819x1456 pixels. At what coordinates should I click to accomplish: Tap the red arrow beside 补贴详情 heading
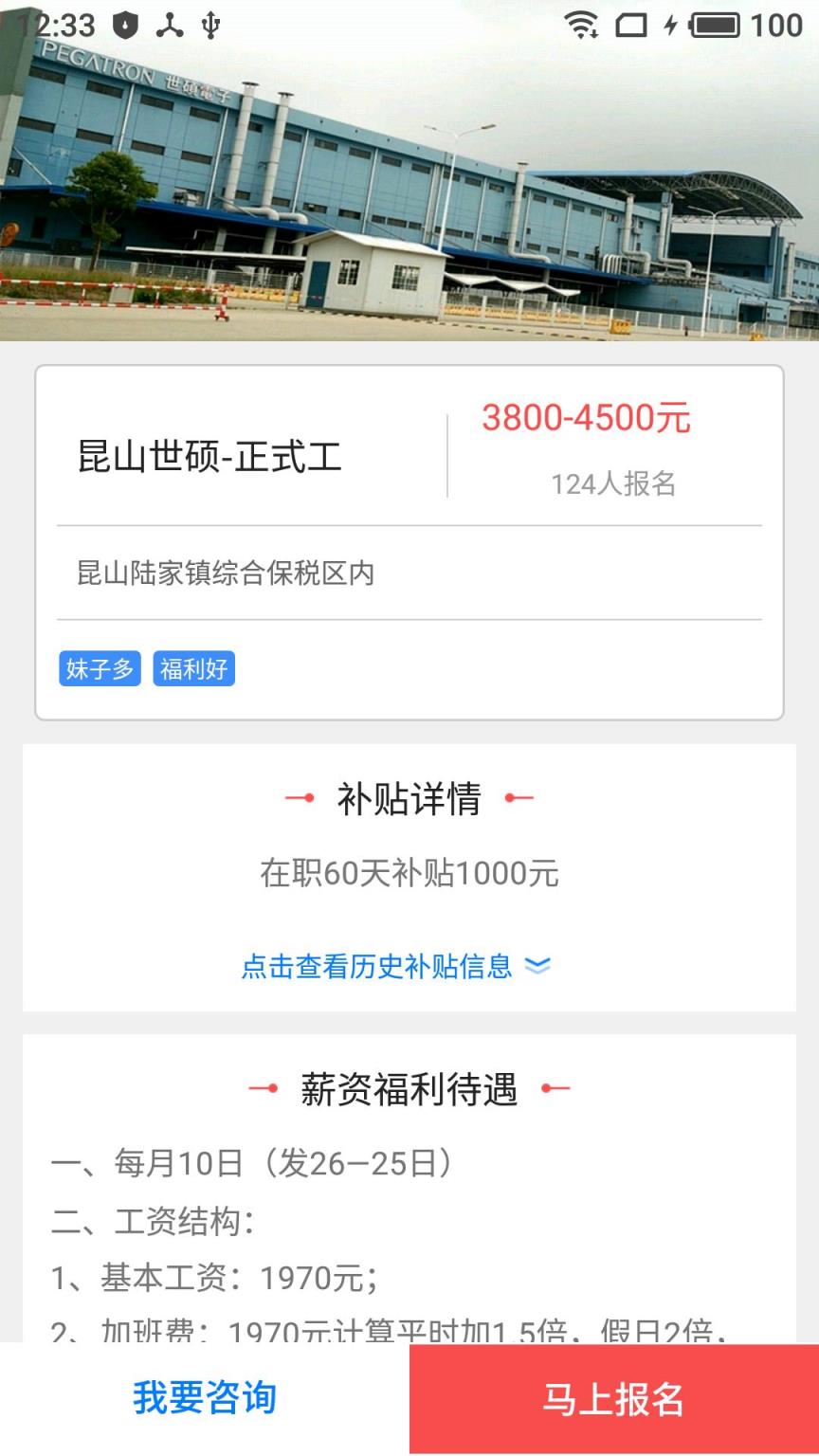pos(300,798)
